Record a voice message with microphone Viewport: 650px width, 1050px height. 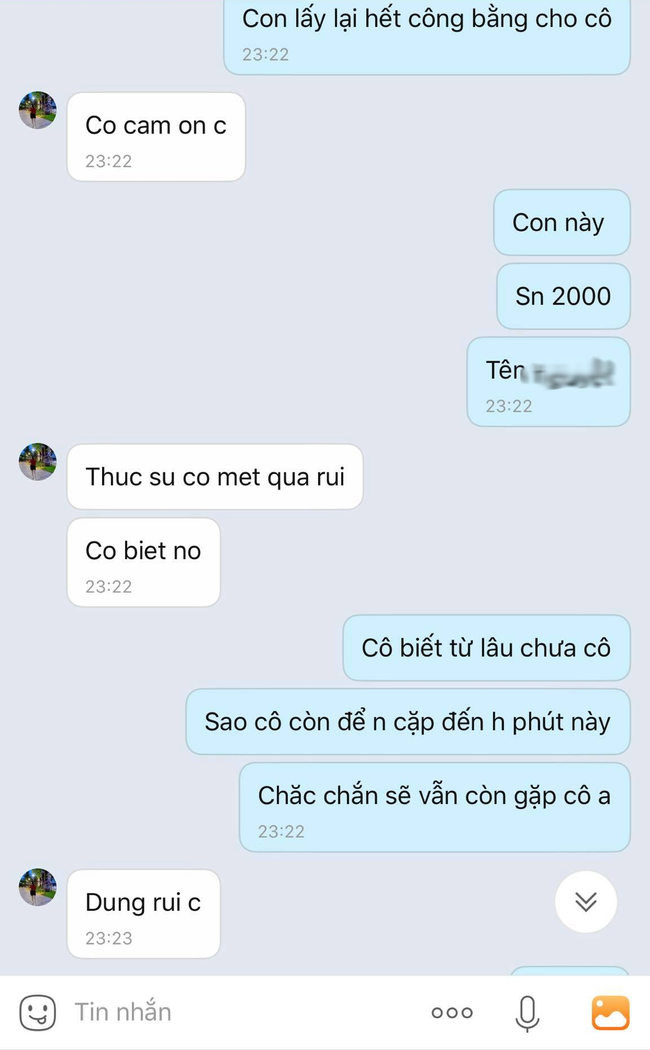(527, 1013)
